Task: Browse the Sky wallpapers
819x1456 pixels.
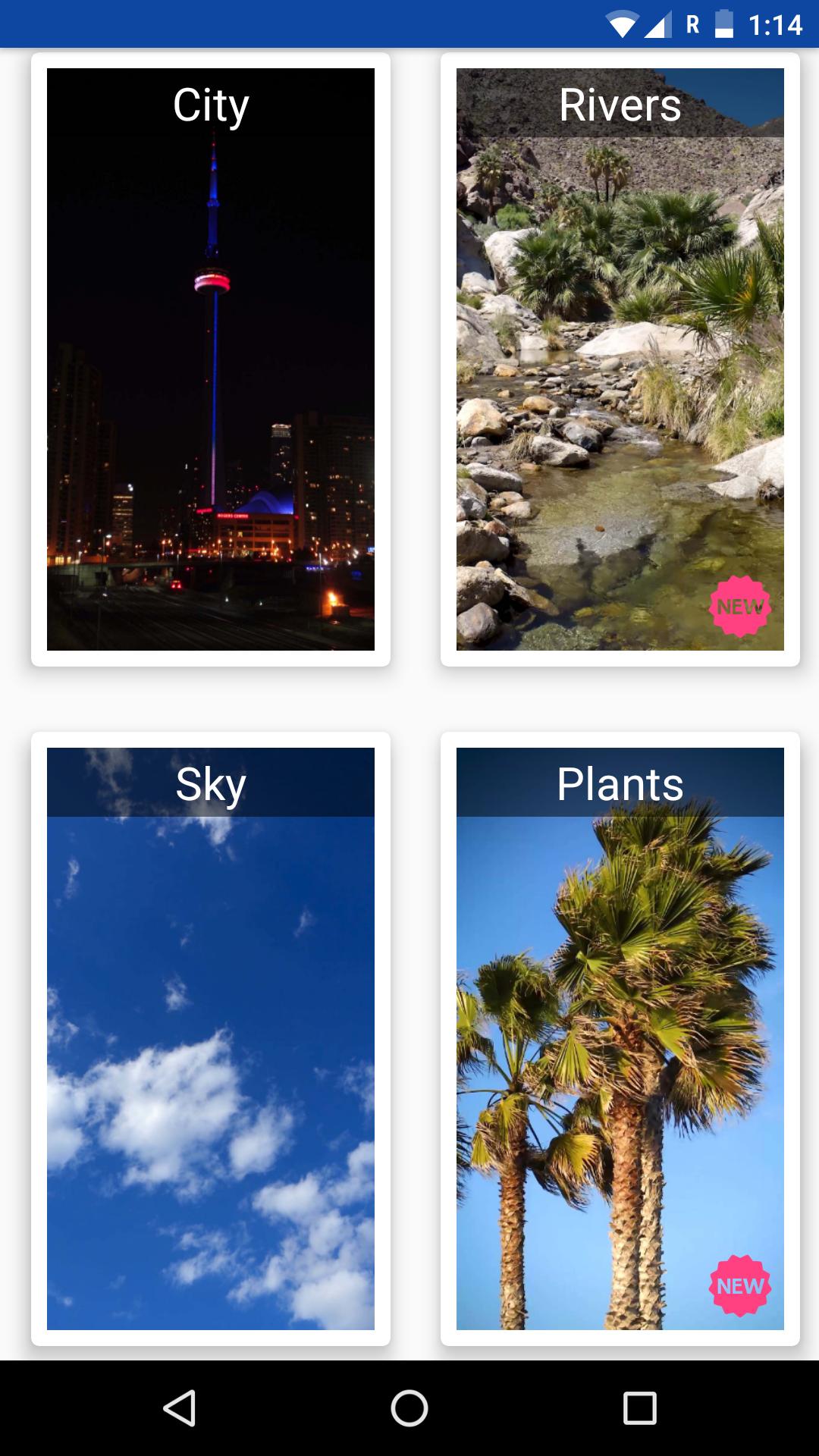Action: click(211, 1039)
